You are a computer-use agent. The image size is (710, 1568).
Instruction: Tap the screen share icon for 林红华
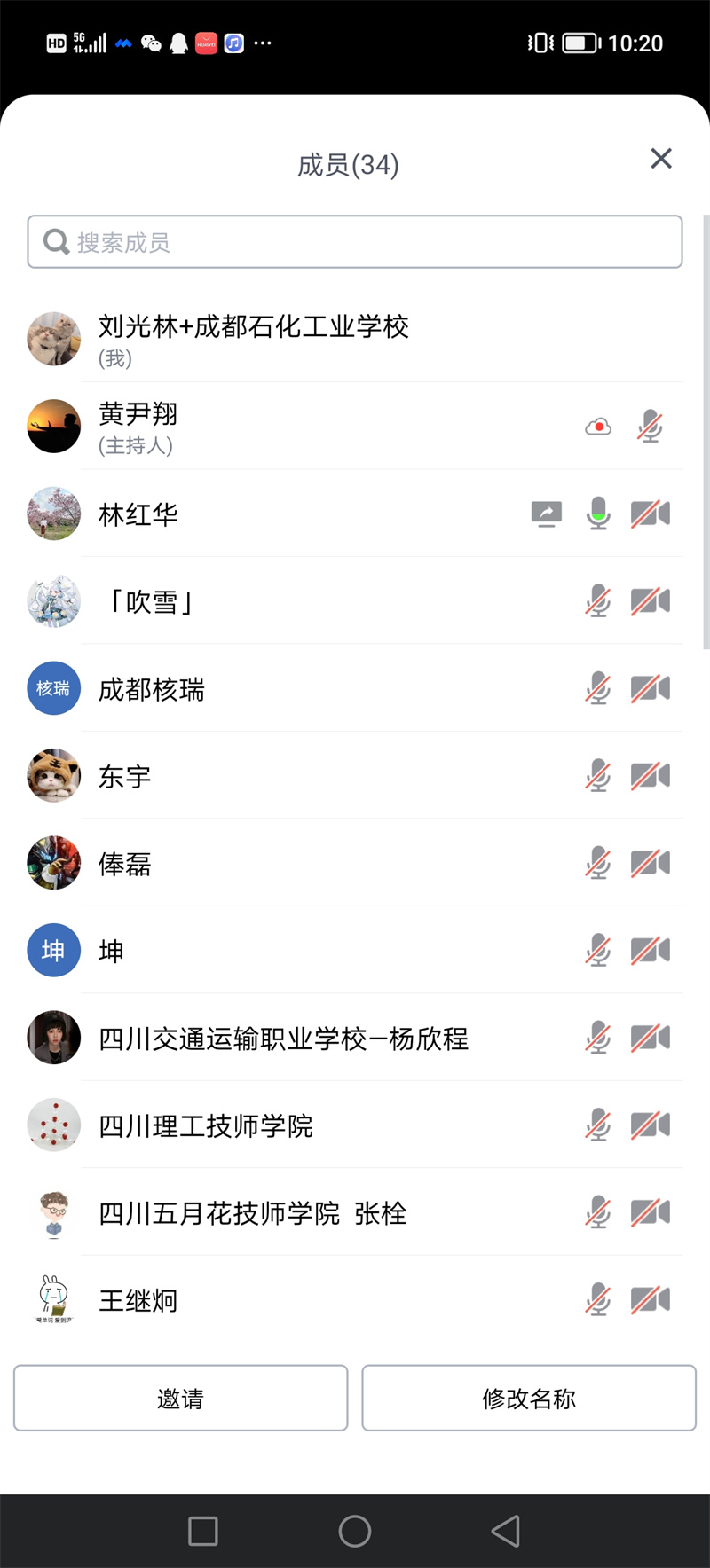pyautogui.click(x=547, y=514)
